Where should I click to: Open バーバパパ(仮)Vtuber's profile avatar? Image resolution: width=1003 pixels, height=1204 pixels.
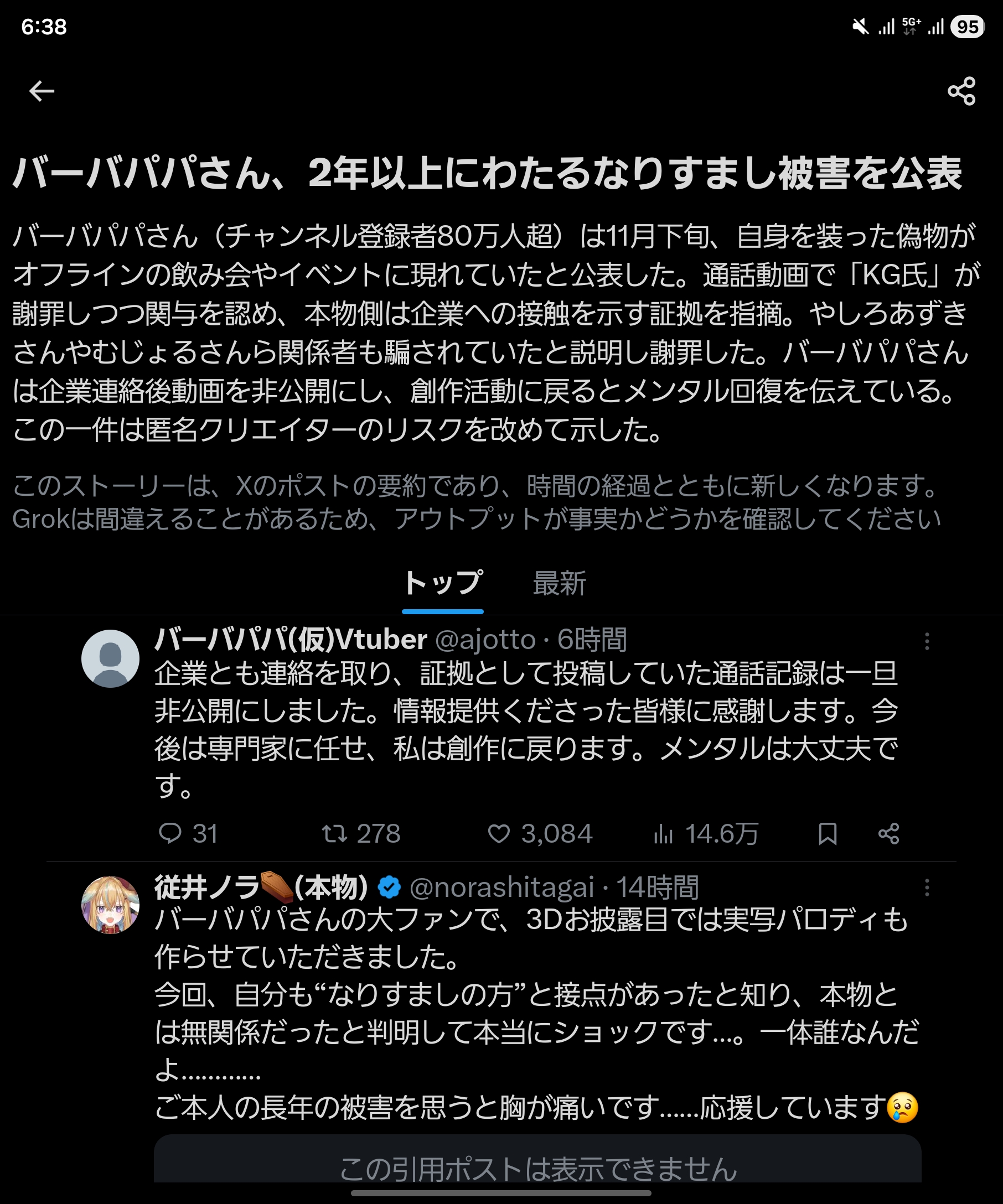(110, 659)
